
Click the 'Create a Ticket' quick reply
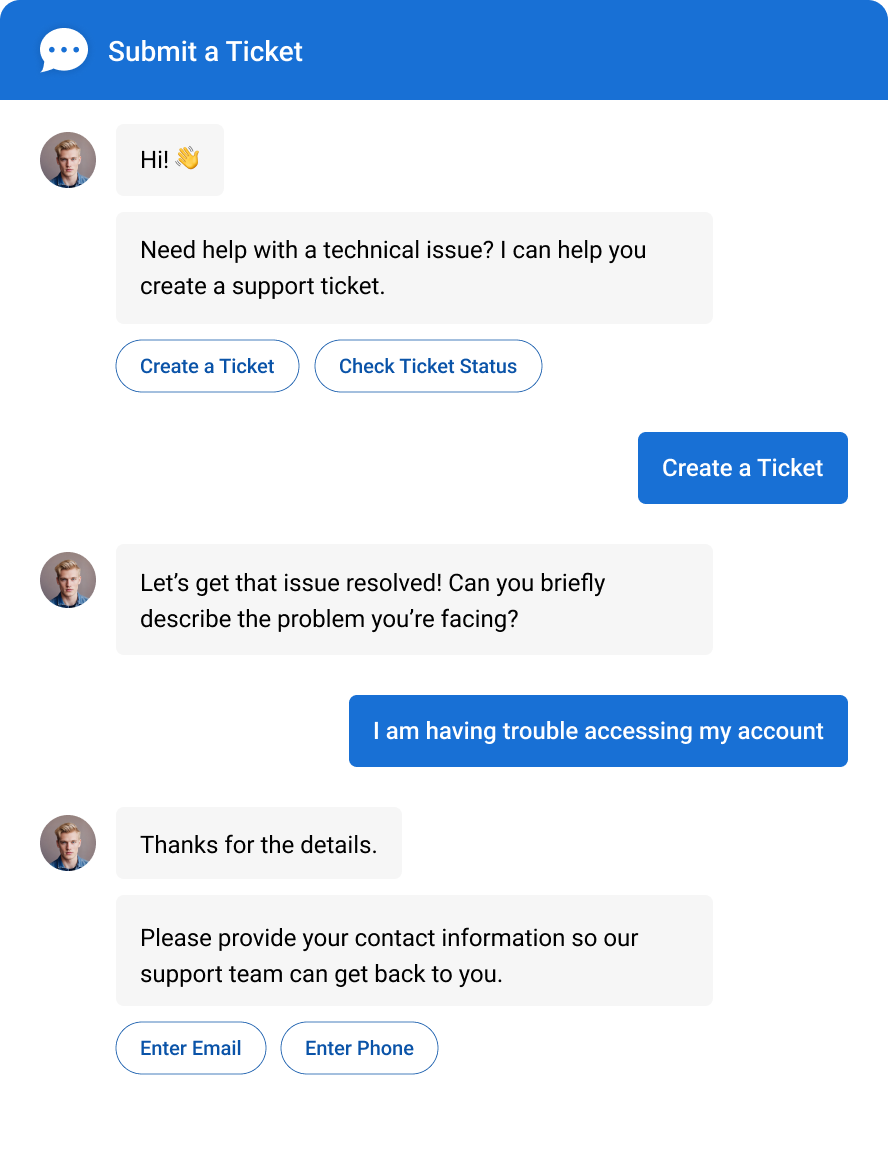click(x=207, y=366)
